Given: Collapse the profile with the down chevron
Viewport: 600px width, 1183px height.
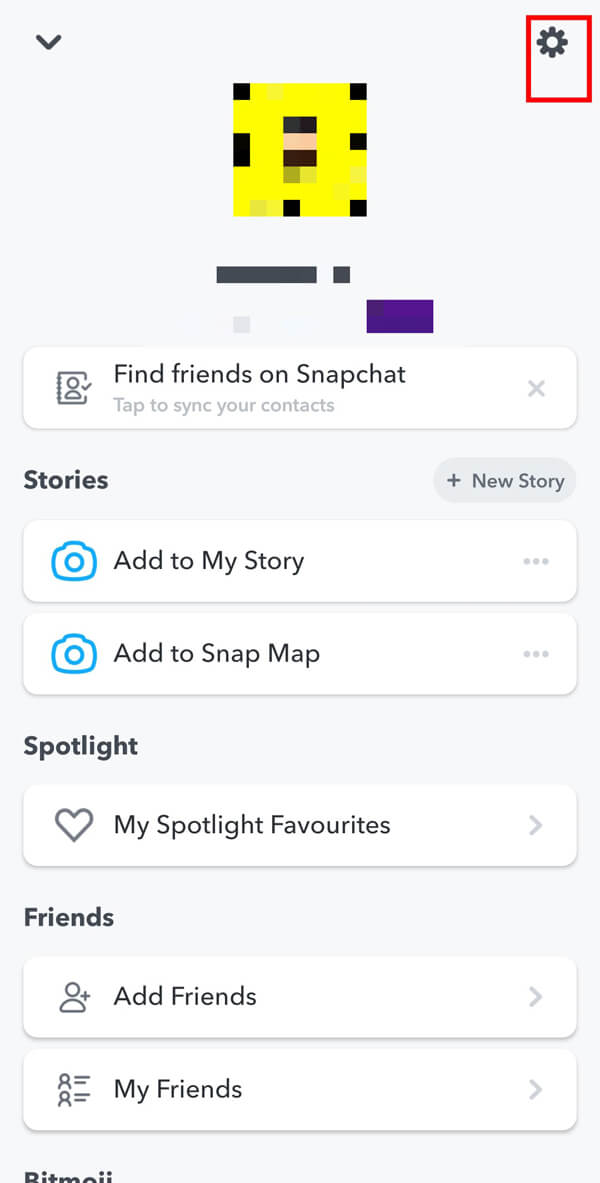Looking at the screenshot, I should [48, 42].
